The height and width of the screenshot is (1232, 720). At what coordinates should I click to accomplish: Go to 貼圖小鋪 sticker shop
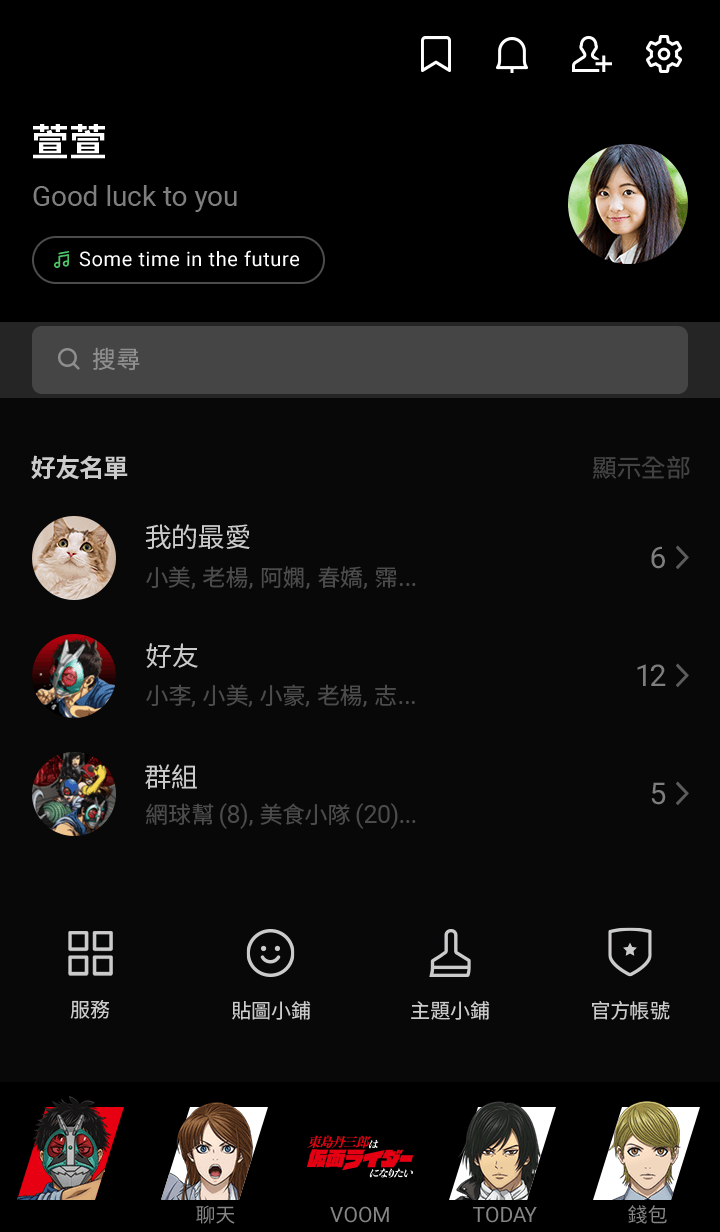pos(271,972)
